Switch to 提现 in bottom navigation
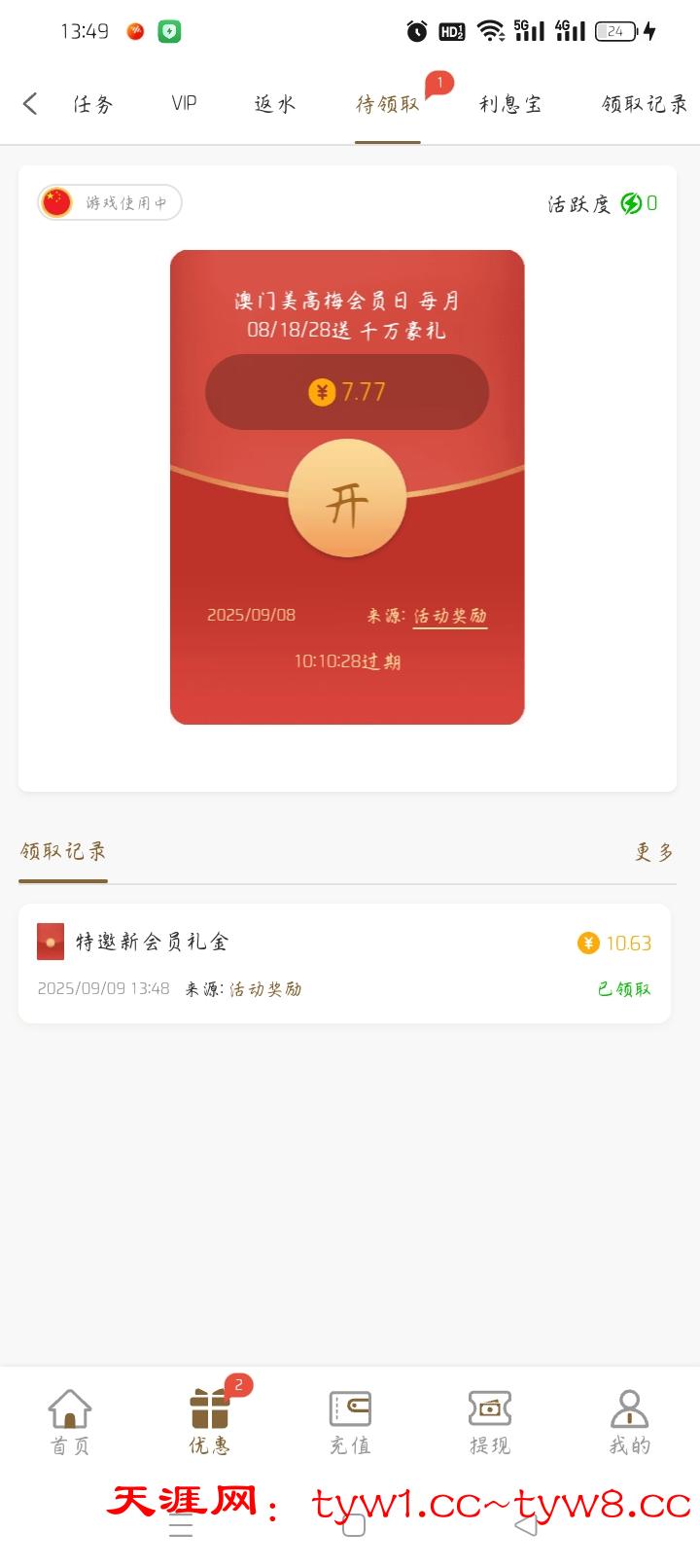This screenshot has height=1568, width=700. (490, 1421)
